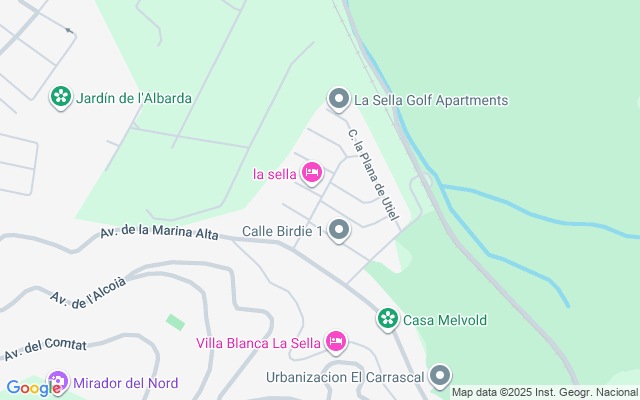Open the Casa Melvold marker
Viewport: 640px width, 400px height.
[x=387, y=319]
